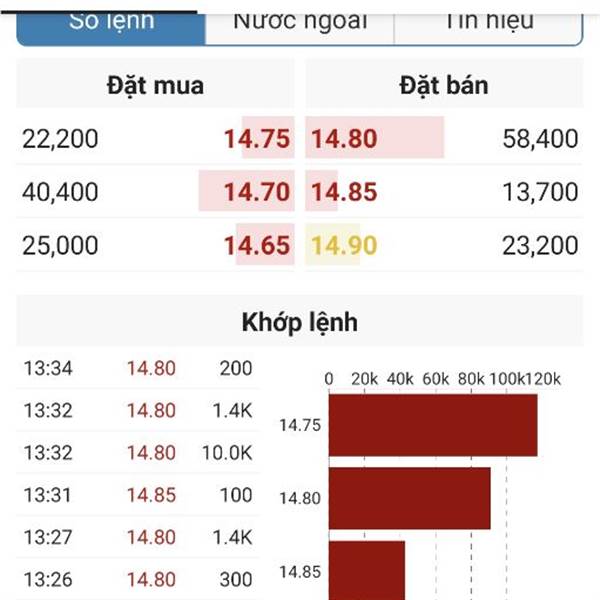Viewport: 600px width, 600px height.
Task: Open the Nước ngoài tab
Action: pyautogui.click(x=300, y=21)
